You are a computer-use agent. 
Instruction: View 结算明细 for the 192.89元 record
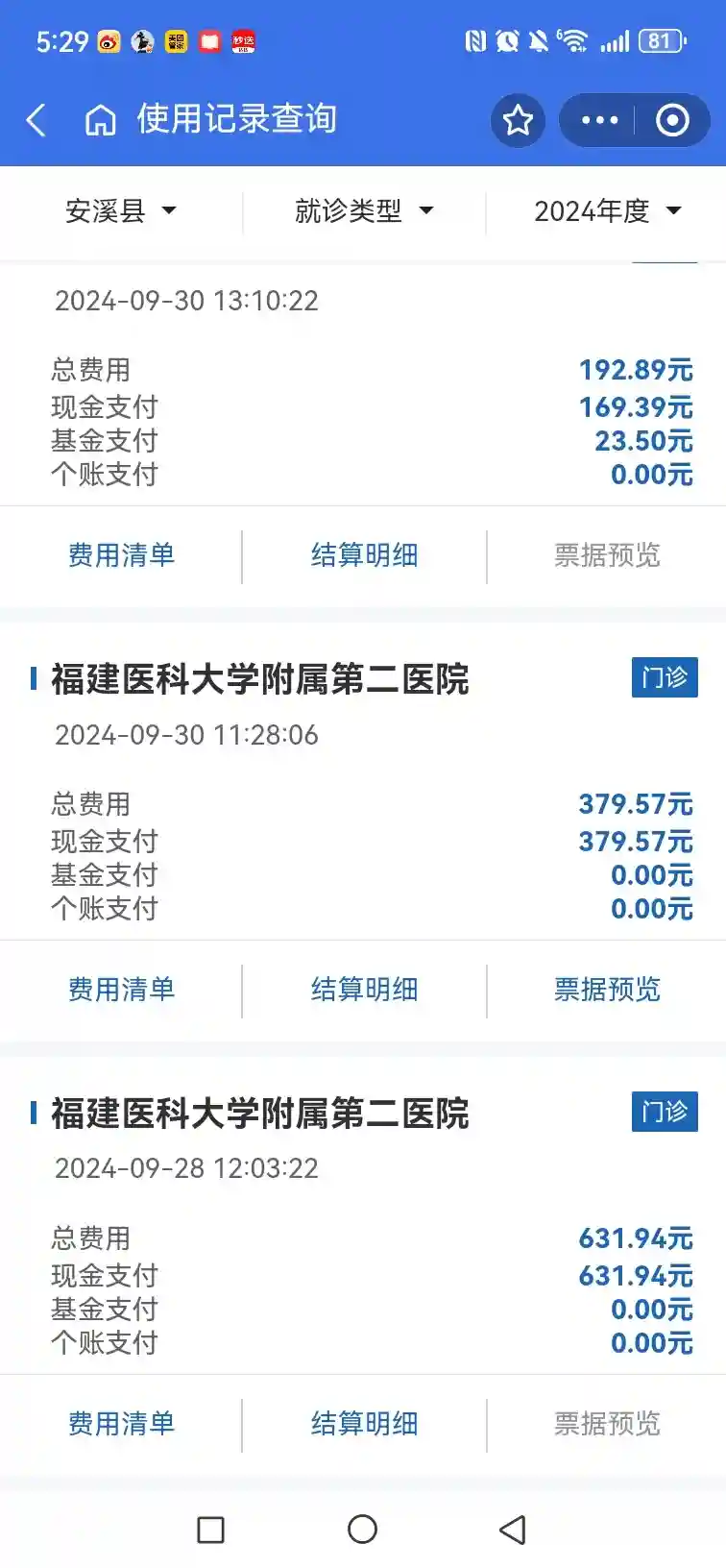[364, 555]
